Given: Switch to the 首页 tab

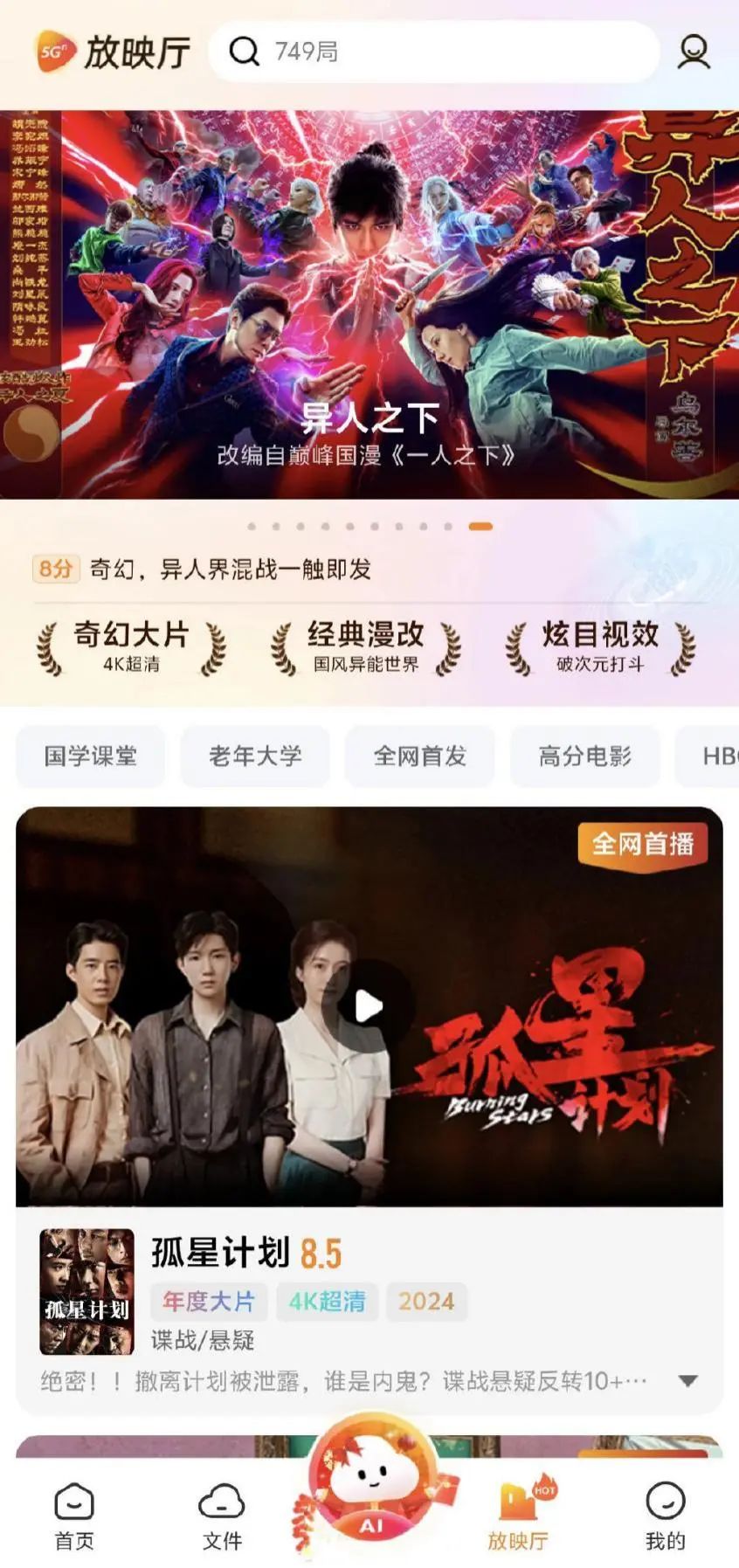Looking at the screenshot, I should [x=74, y=1518].
